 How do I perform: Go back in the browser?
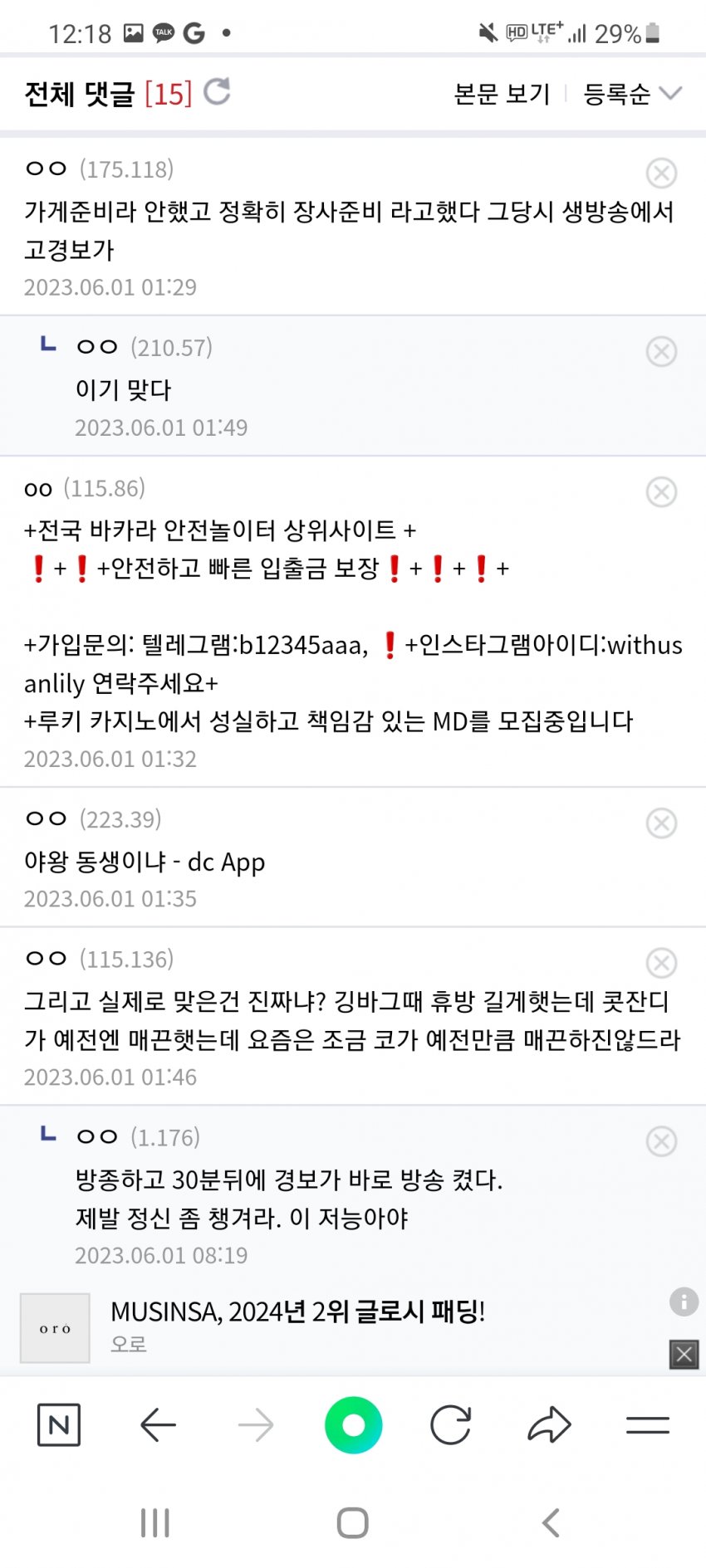pyautogui.click(x=158, y=1425)
